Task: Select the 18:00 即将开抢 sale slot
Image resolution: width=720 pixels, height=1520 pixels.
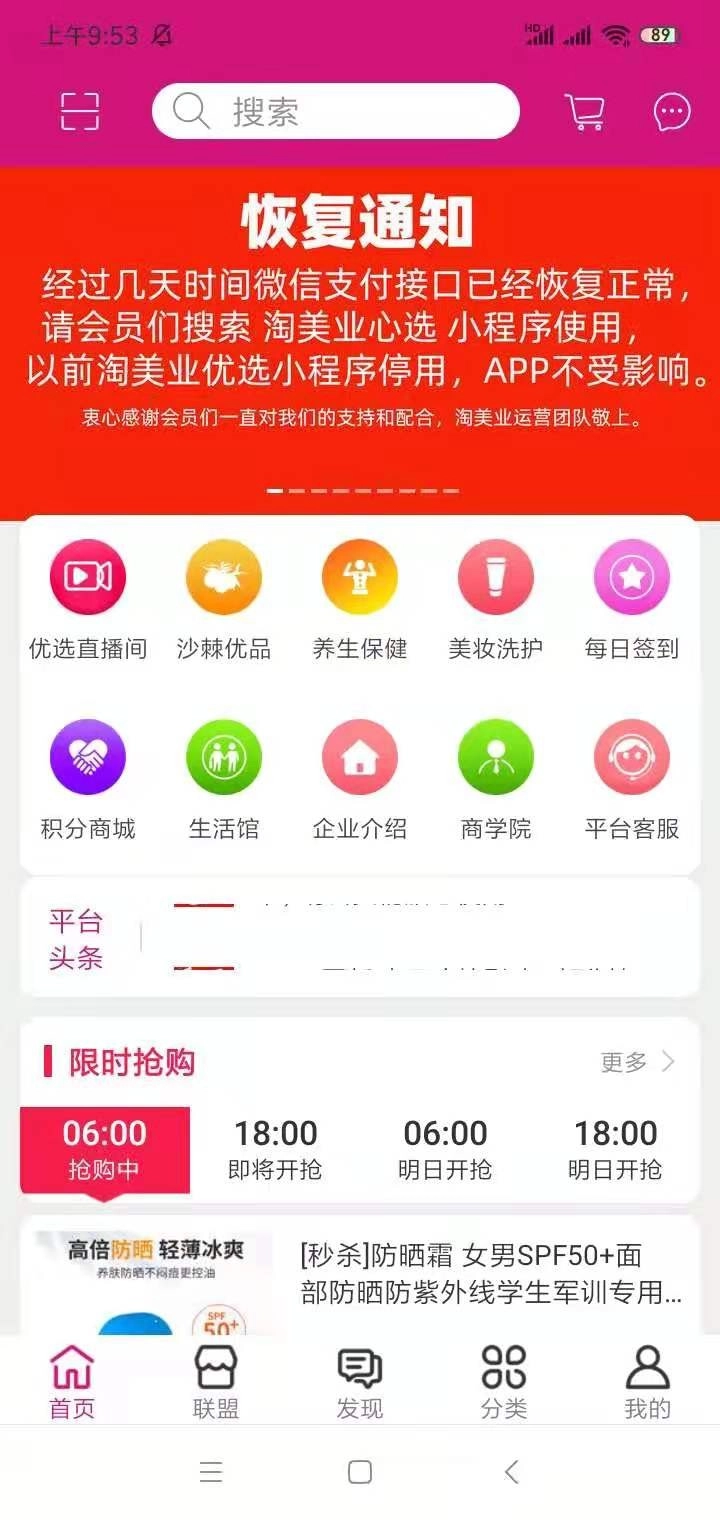Action: [x=277, y=1148]
